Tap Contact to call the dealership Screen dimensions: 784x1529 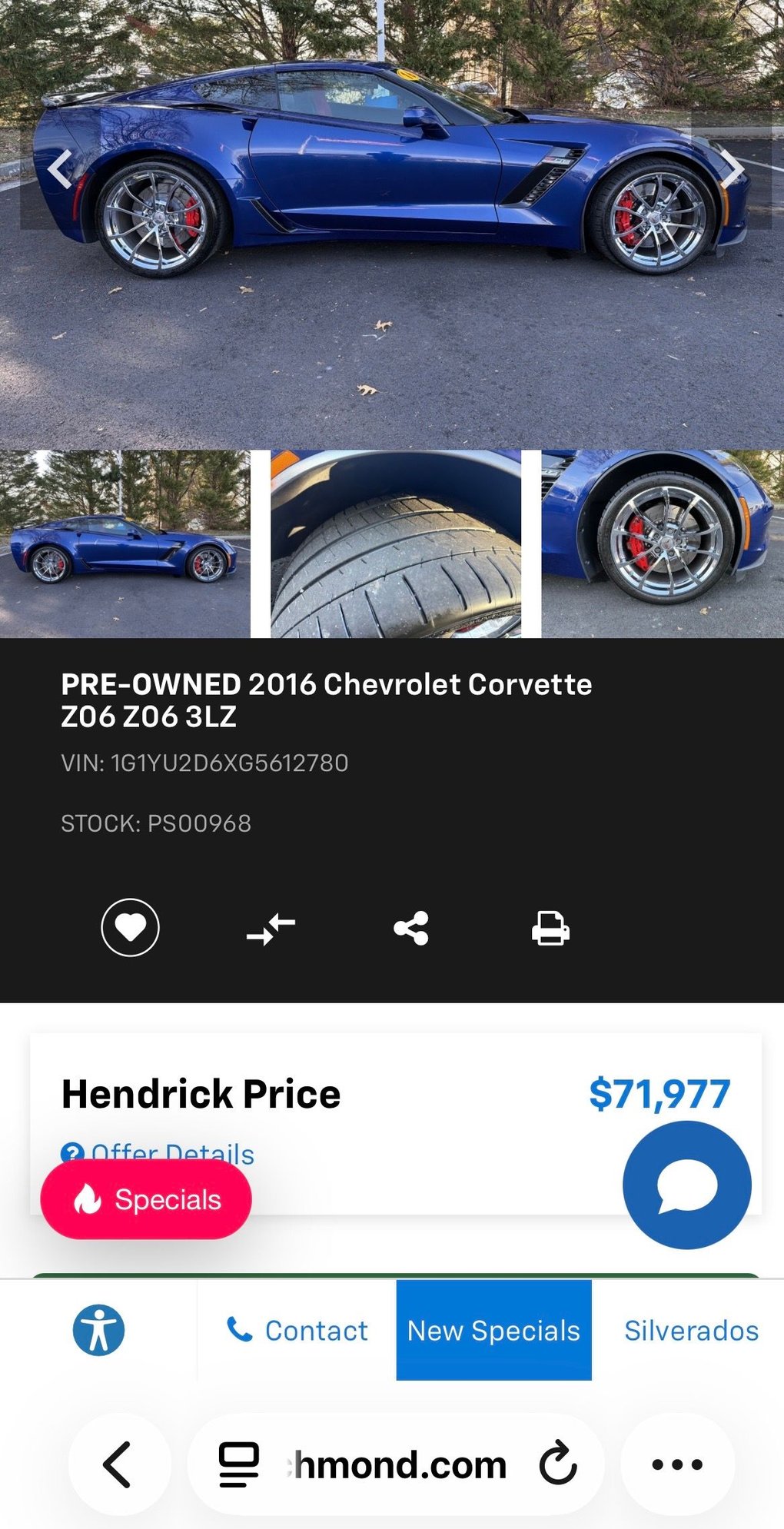point(297,1331)
